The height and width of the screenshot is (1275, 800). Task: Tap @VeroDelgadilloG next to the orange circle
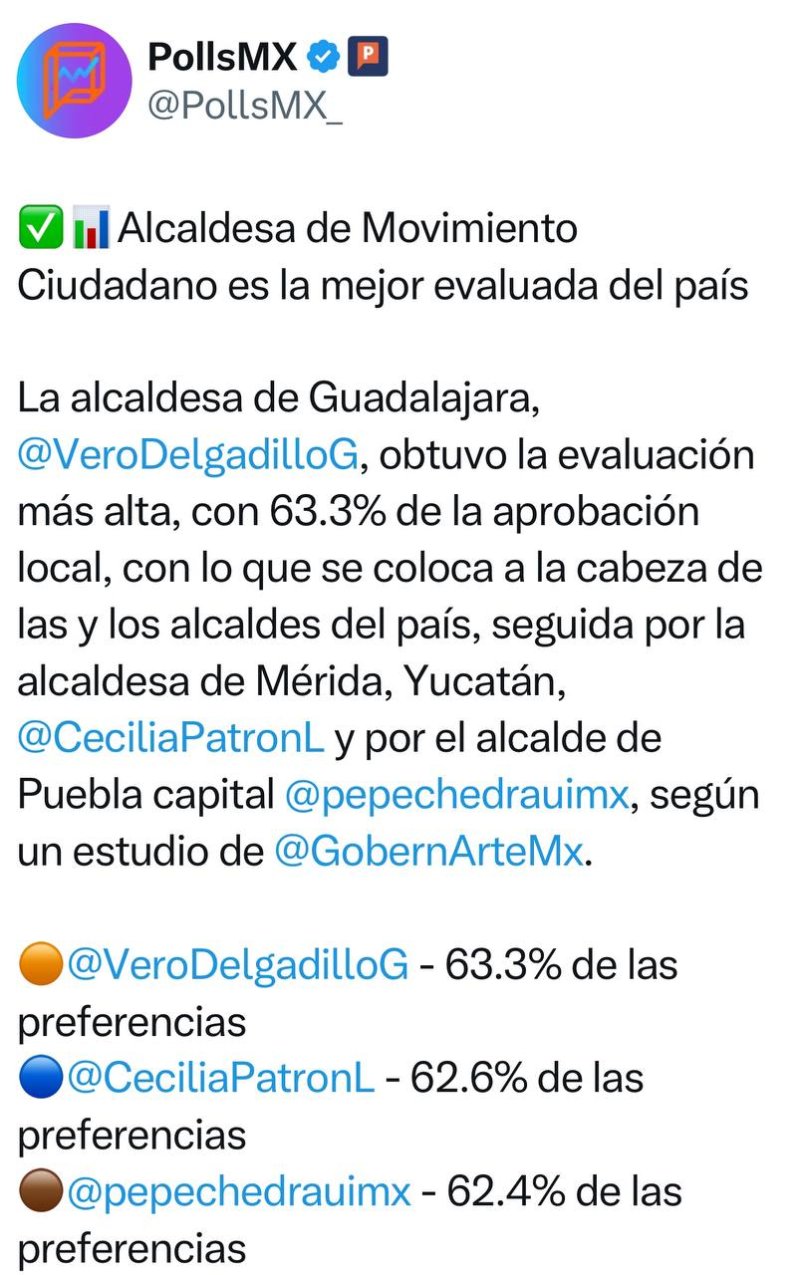pyautogui.click(x=237, y=966)
